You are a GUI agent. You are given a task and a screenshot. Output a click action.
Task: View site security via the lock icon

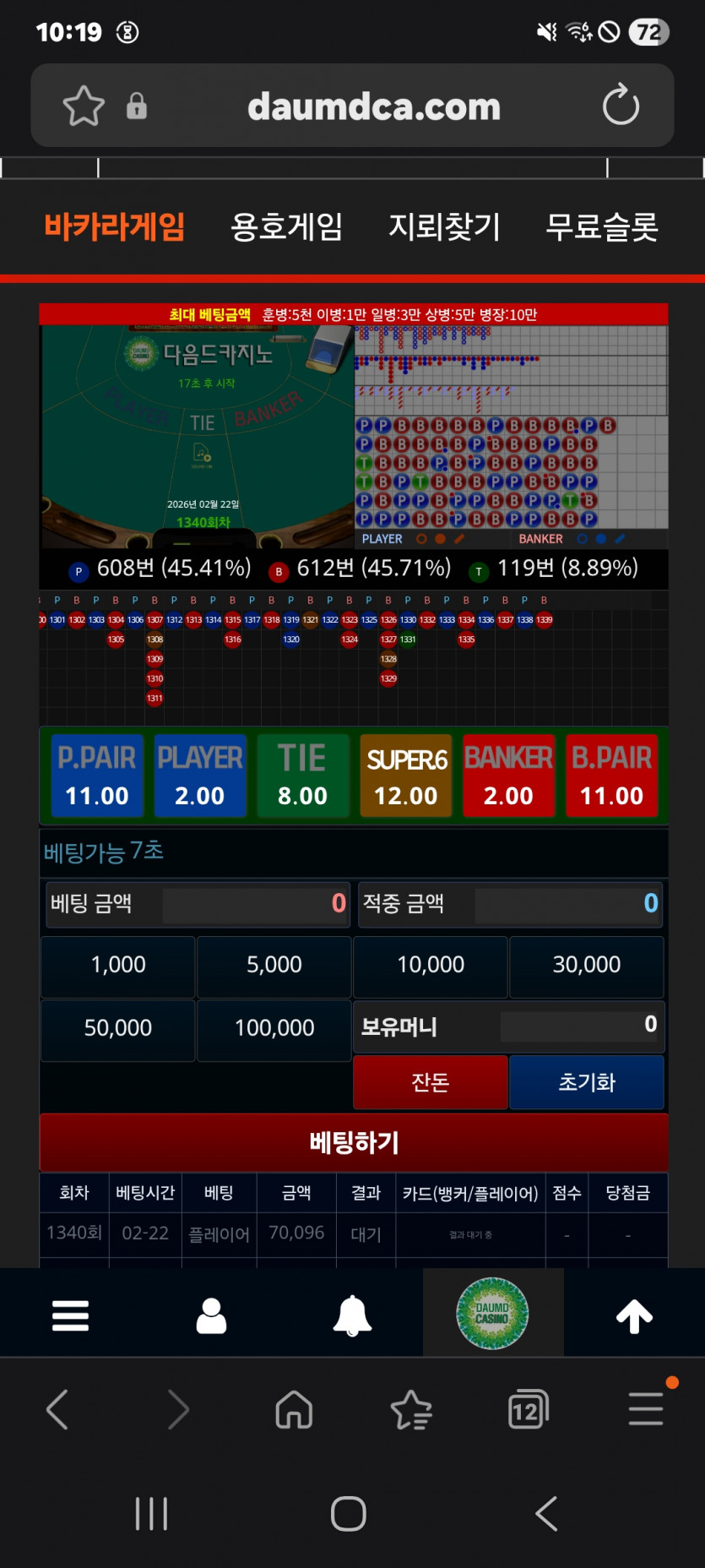[137, 106]
